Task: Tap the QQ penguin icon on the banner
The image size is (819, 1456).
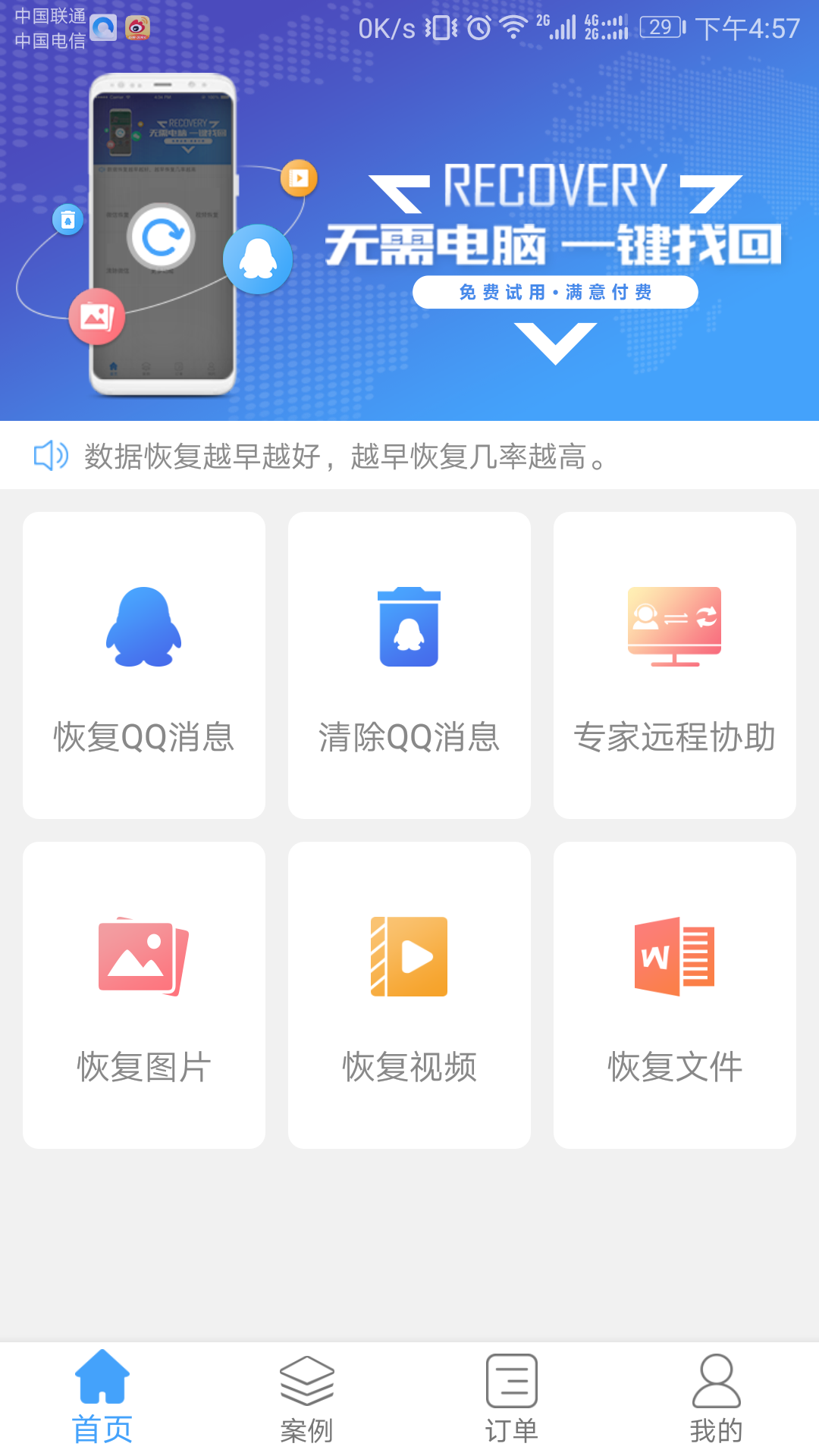Action: click(258, 259)
